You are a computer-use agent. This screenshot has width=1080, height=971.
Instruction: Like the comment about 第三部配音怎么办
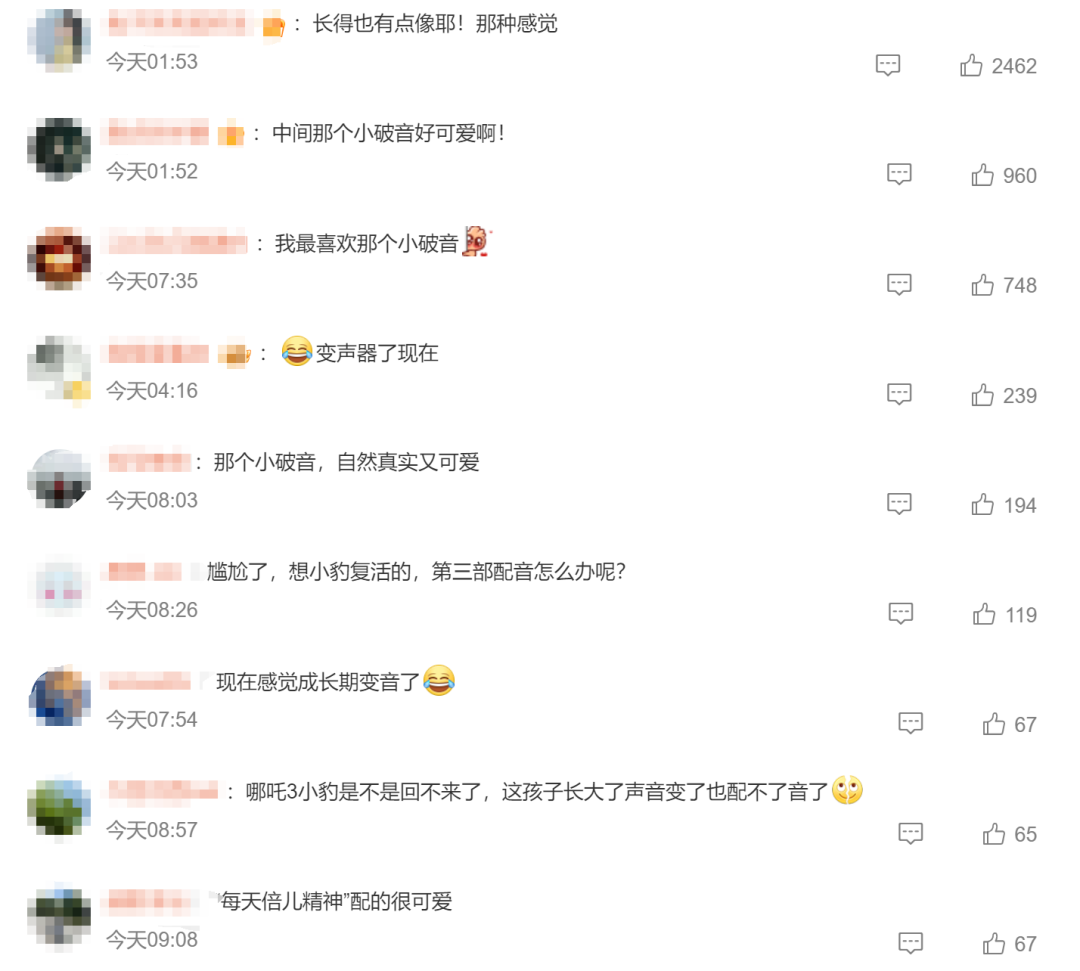(984, 615)
